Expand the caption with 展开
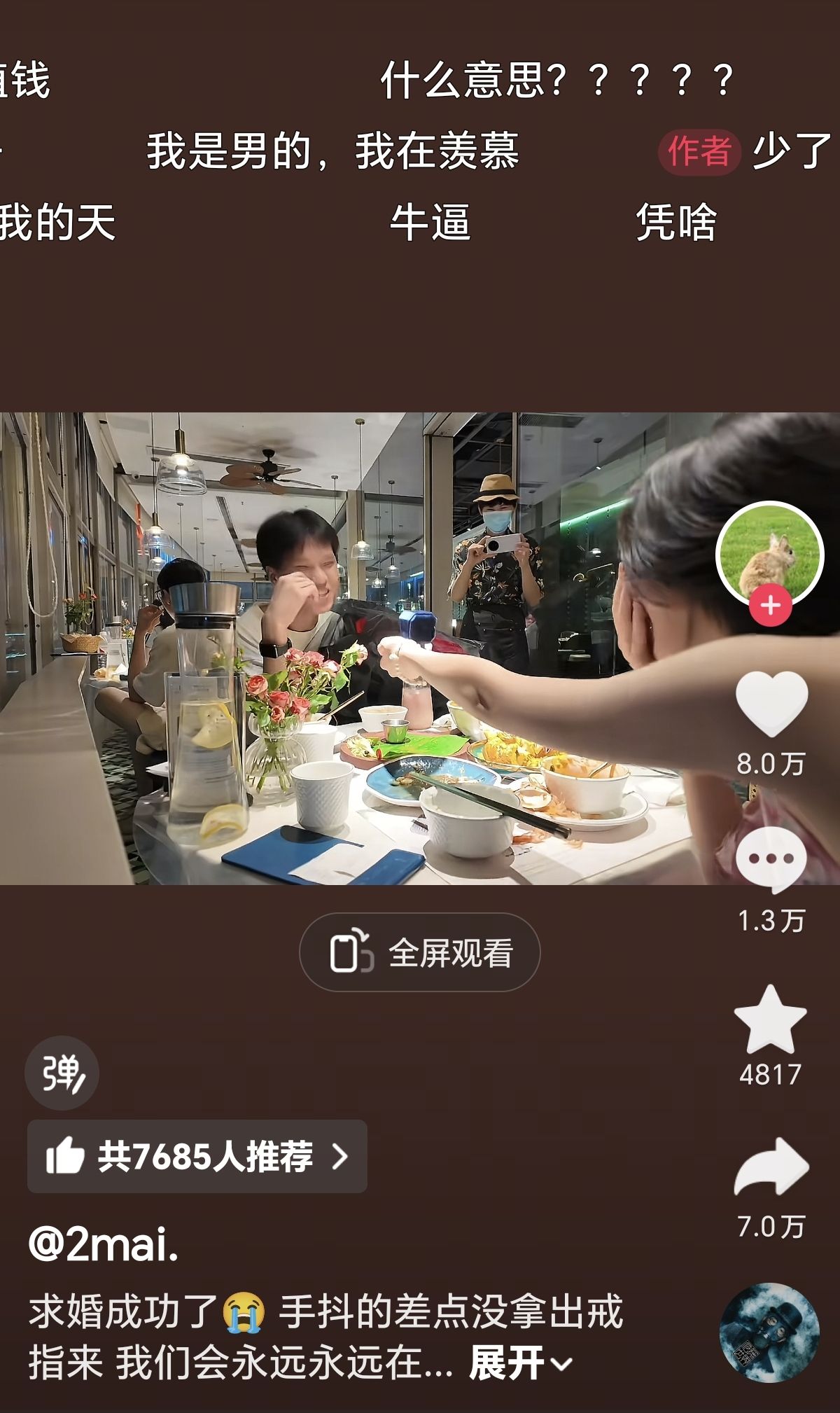 click(x=521, y=1363)
